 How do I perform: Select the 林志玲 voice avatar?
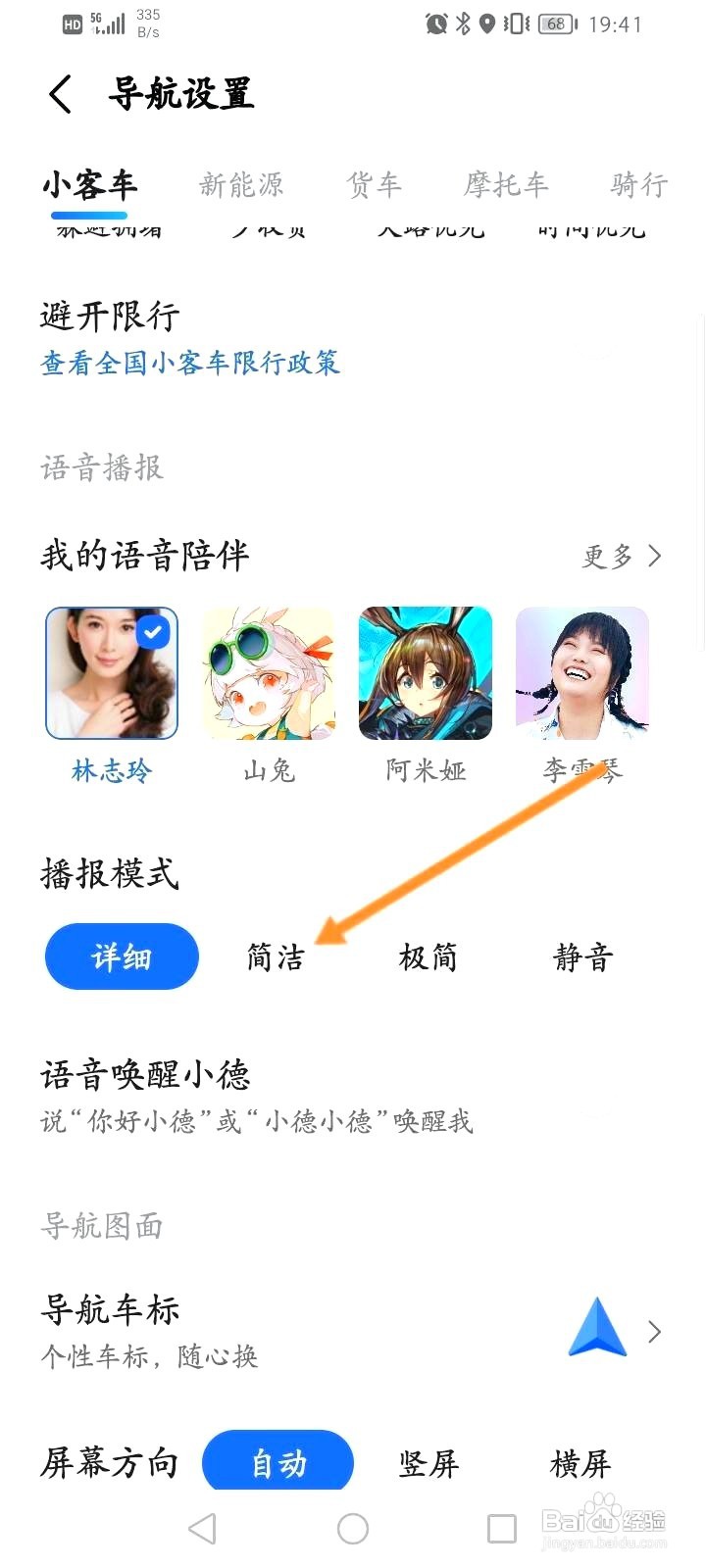111,672
